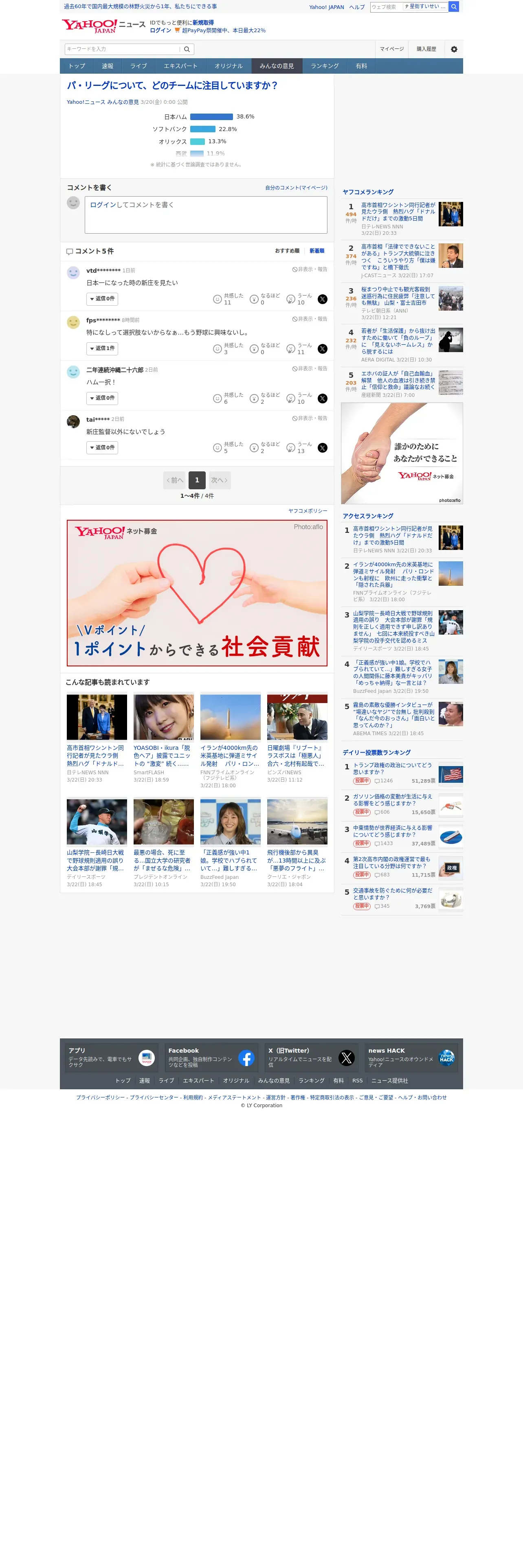Focus the keyword search input field
Viewport: 523px width, 1568px height.
point(122,49)
